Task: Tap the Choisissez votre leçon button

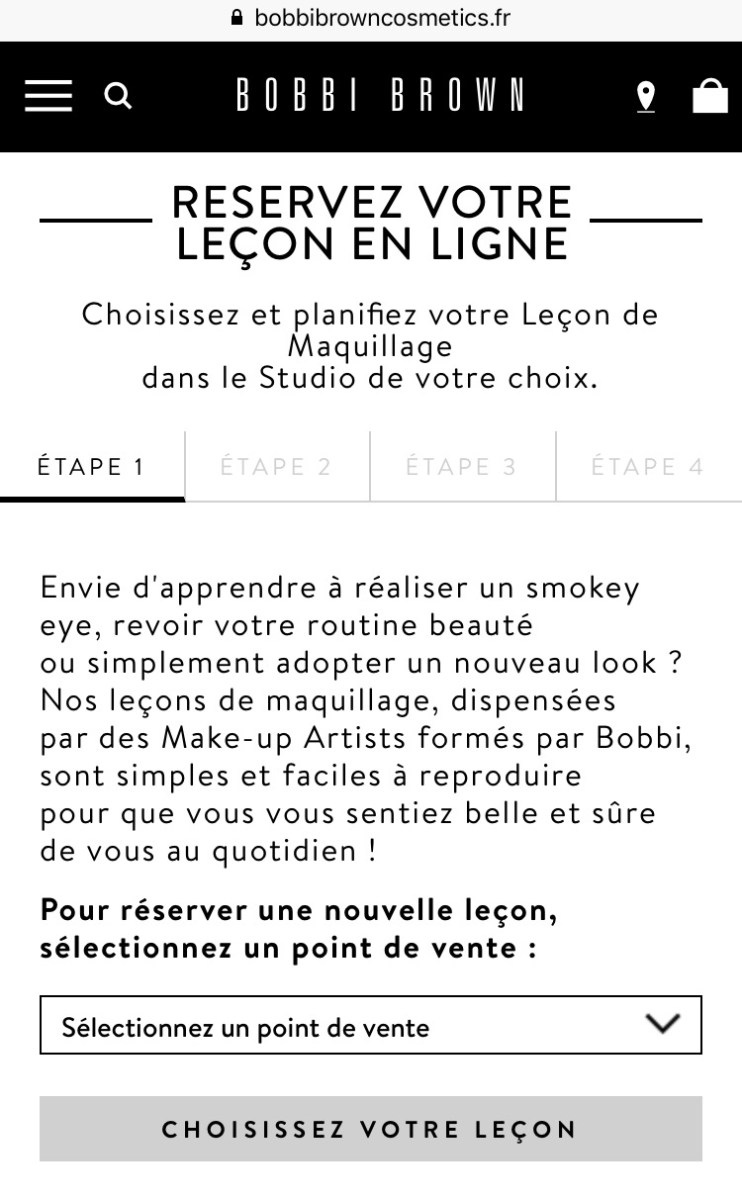Action: pos(371,1129)
